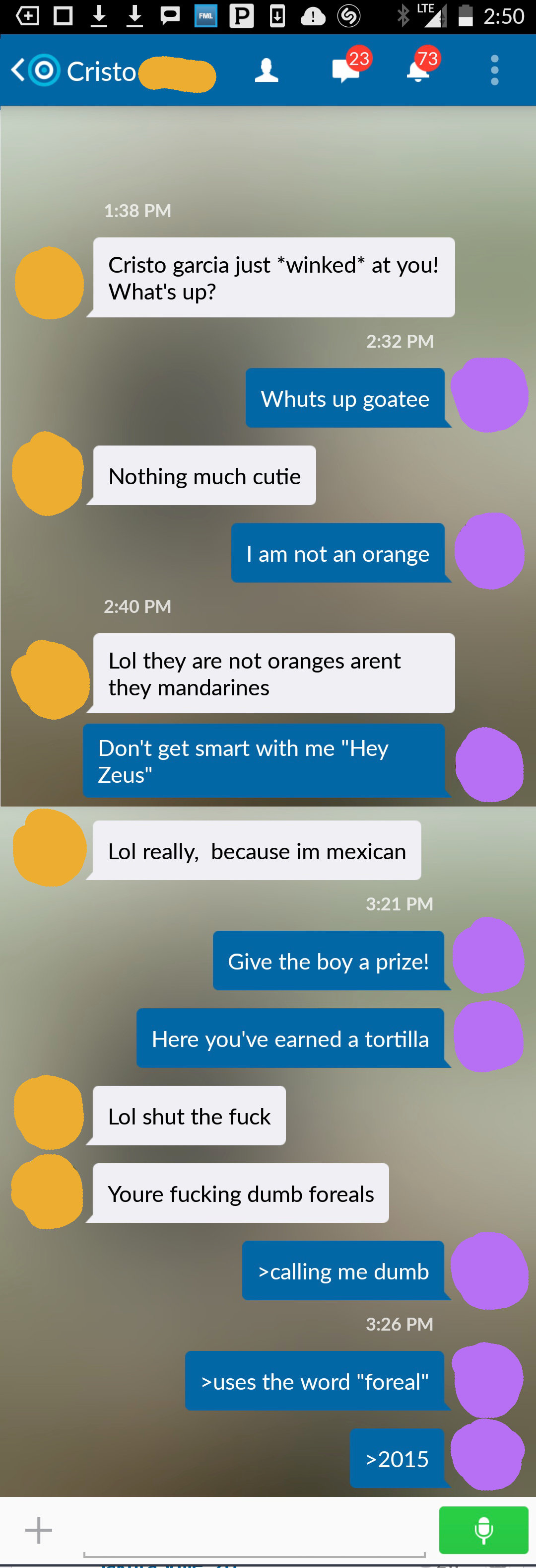The image size is (536, 1568).
Task: Record a voice message with green mic
Action: 483,1530
